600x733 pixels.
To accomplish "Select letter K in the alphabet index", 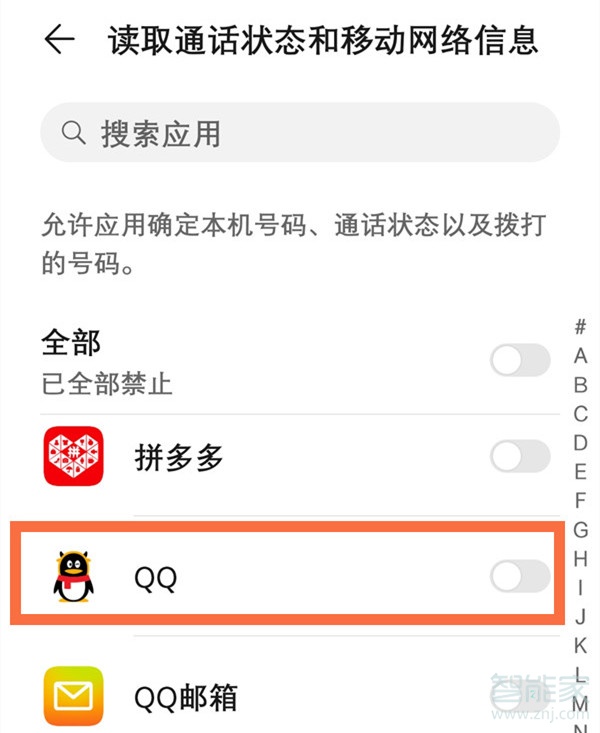I will click(580, 646).
